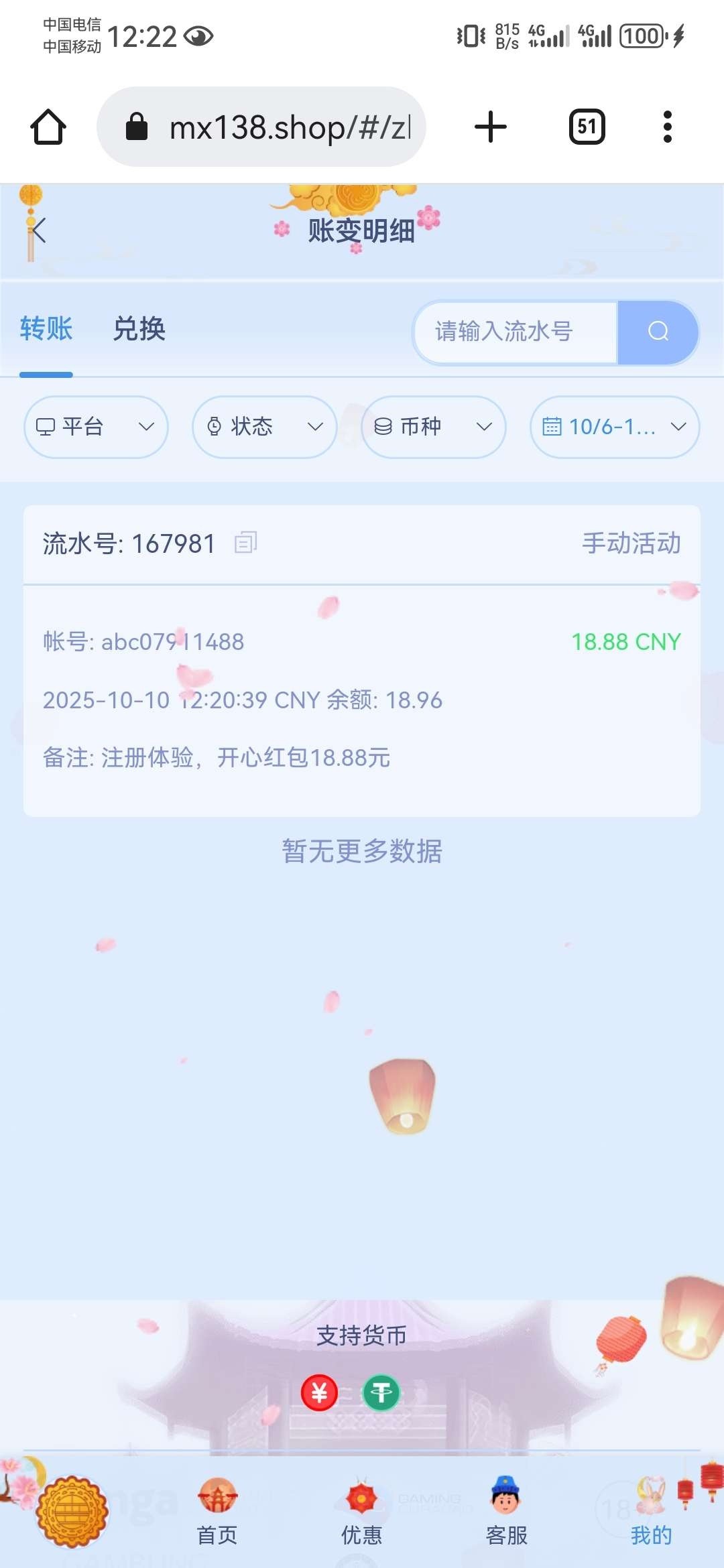
Task: Tap the blue search button
Action: 658,332
